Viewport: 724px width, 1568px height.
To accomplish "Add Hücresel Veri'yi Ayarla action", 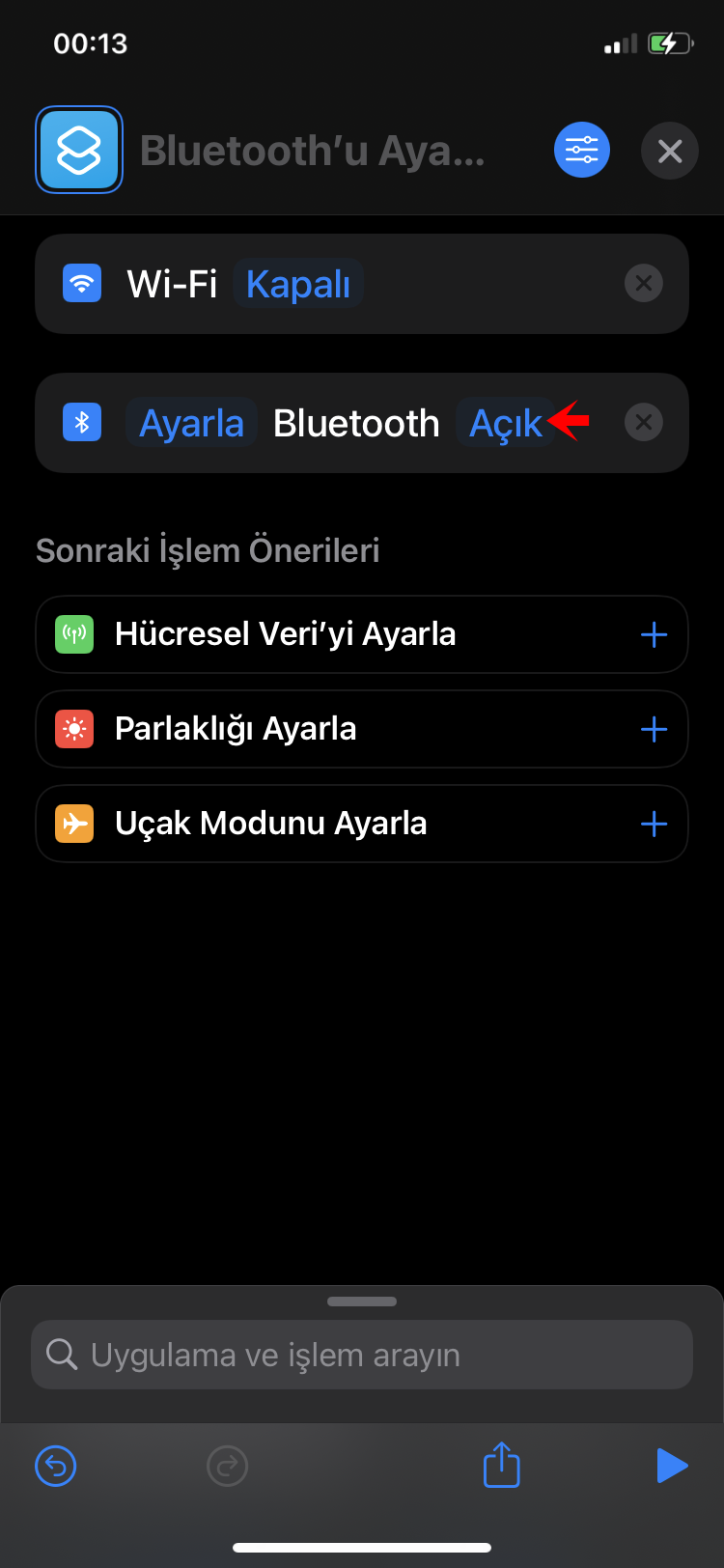I will coord(654,634).
